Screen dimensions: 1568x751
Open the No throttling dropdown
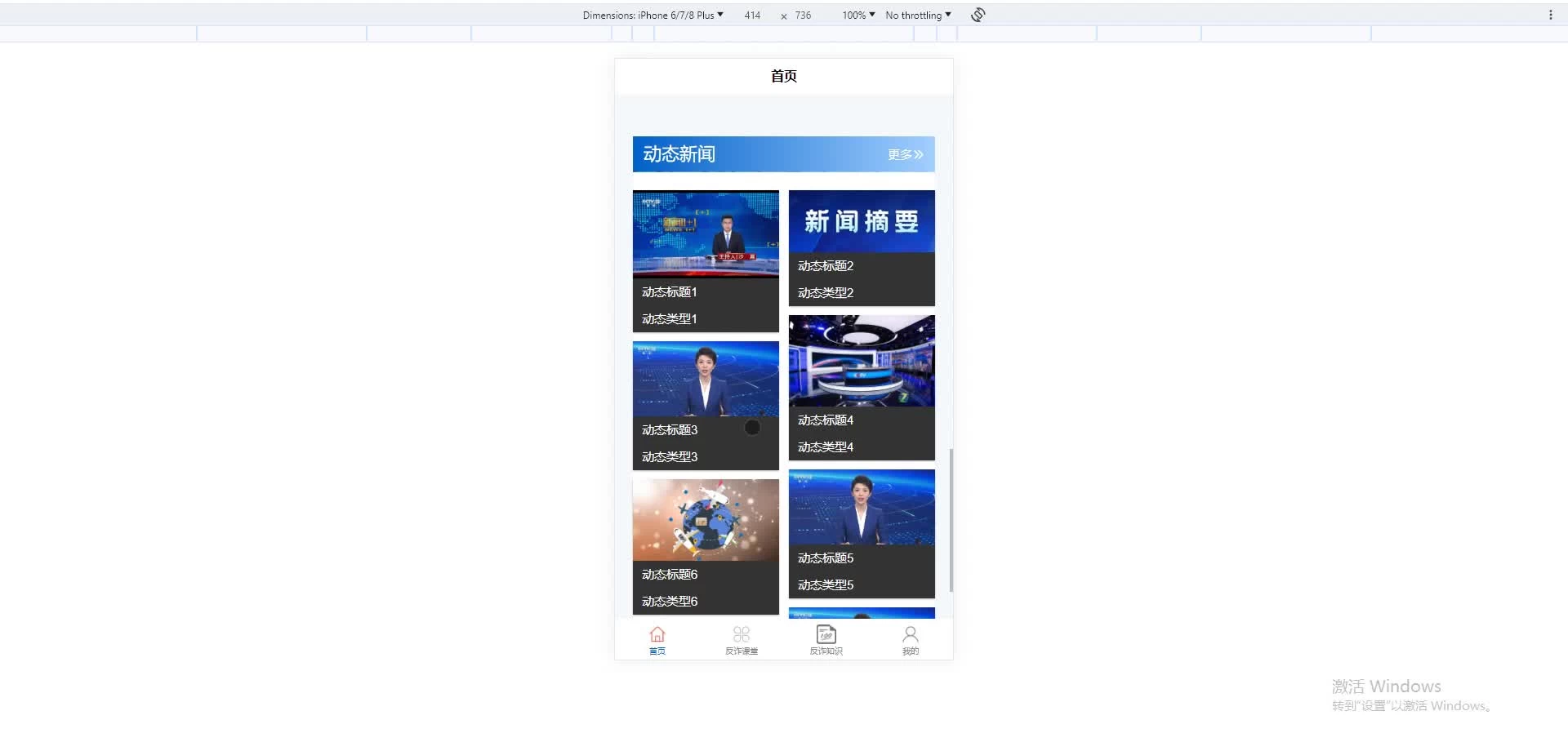[x=918, y=15]
